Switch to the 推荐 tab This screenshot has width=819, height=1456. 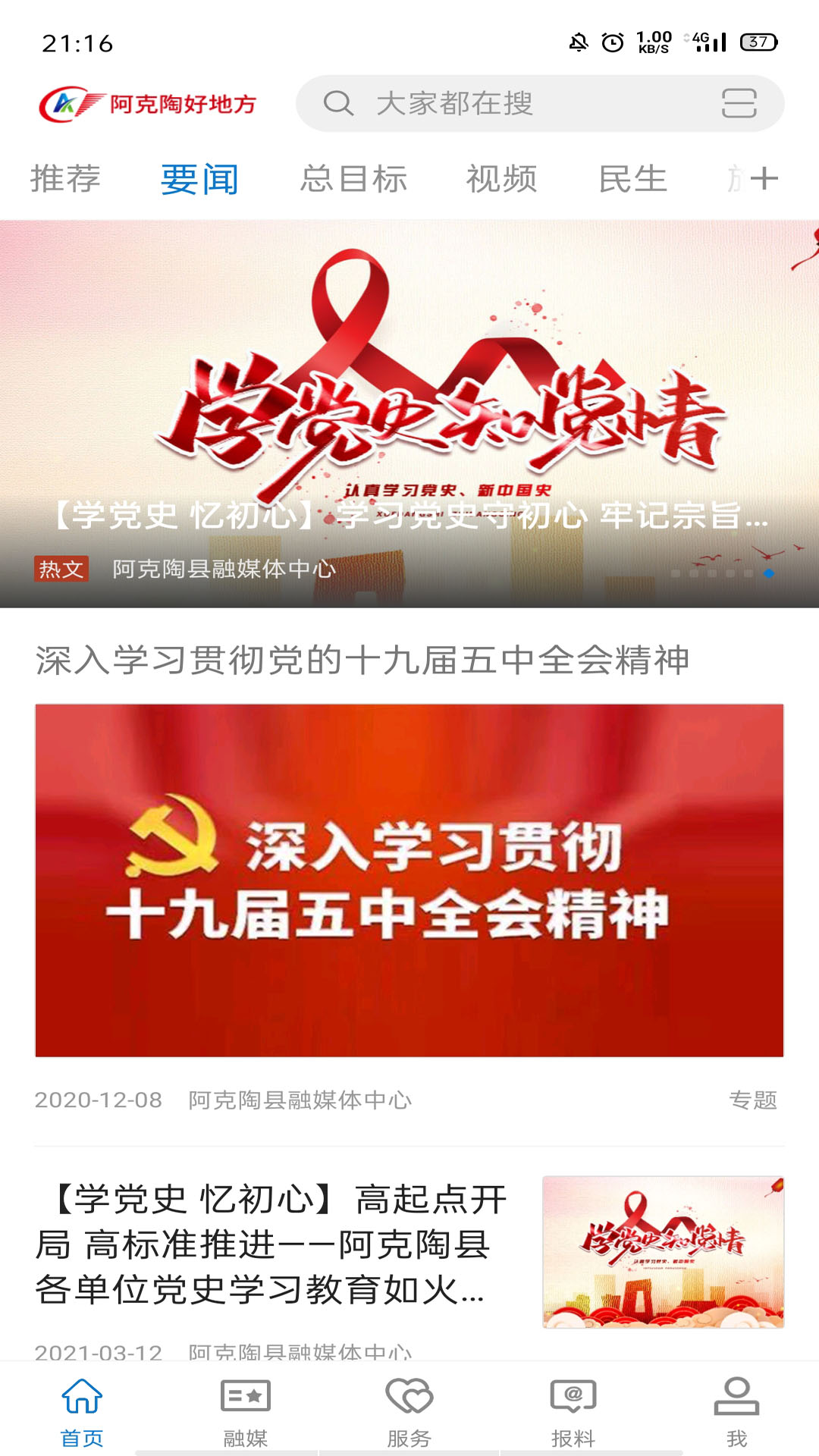click(x=65, y=179)
